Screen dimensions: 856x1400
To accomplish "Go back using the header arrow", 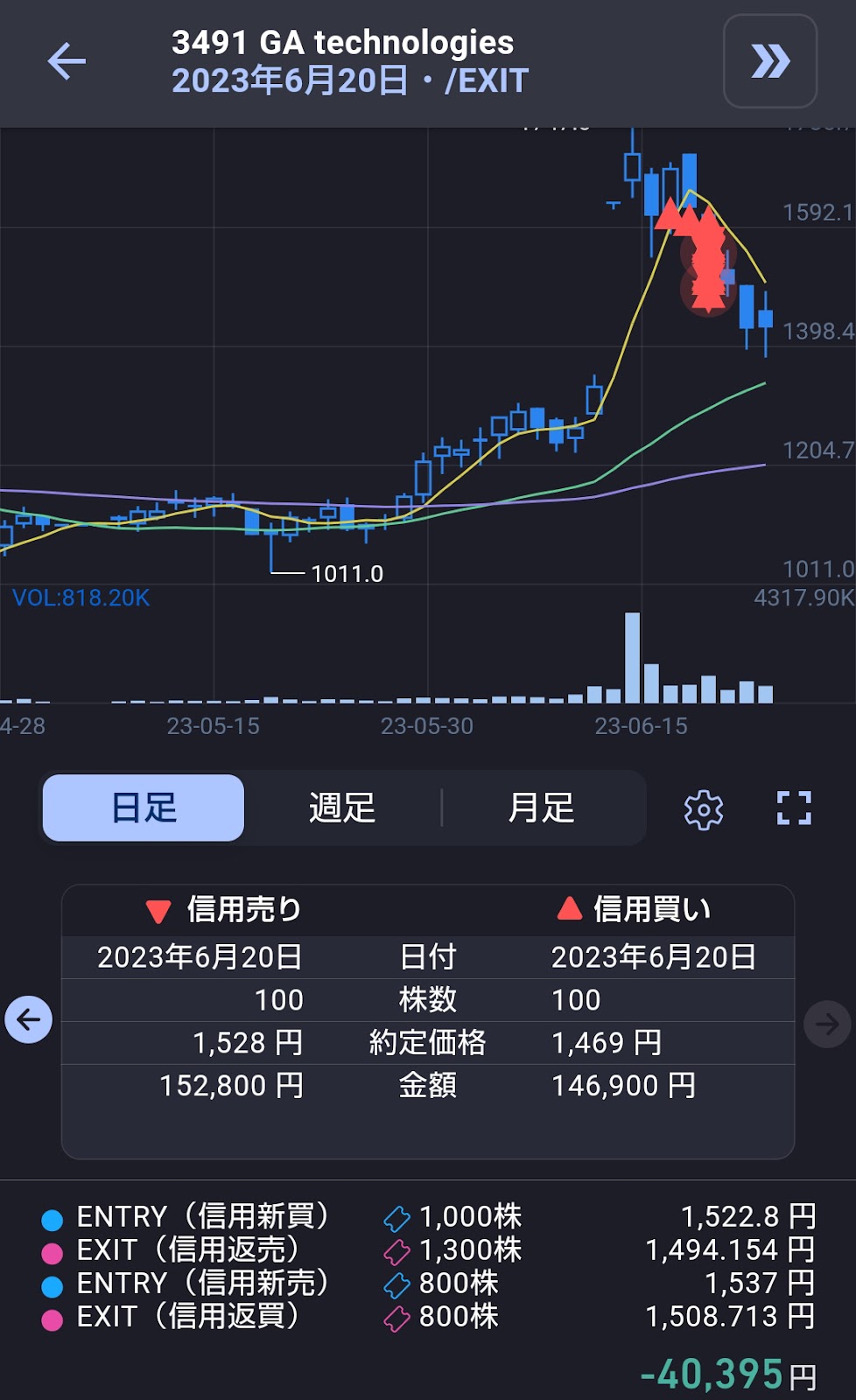I will [x=67, y=61].
